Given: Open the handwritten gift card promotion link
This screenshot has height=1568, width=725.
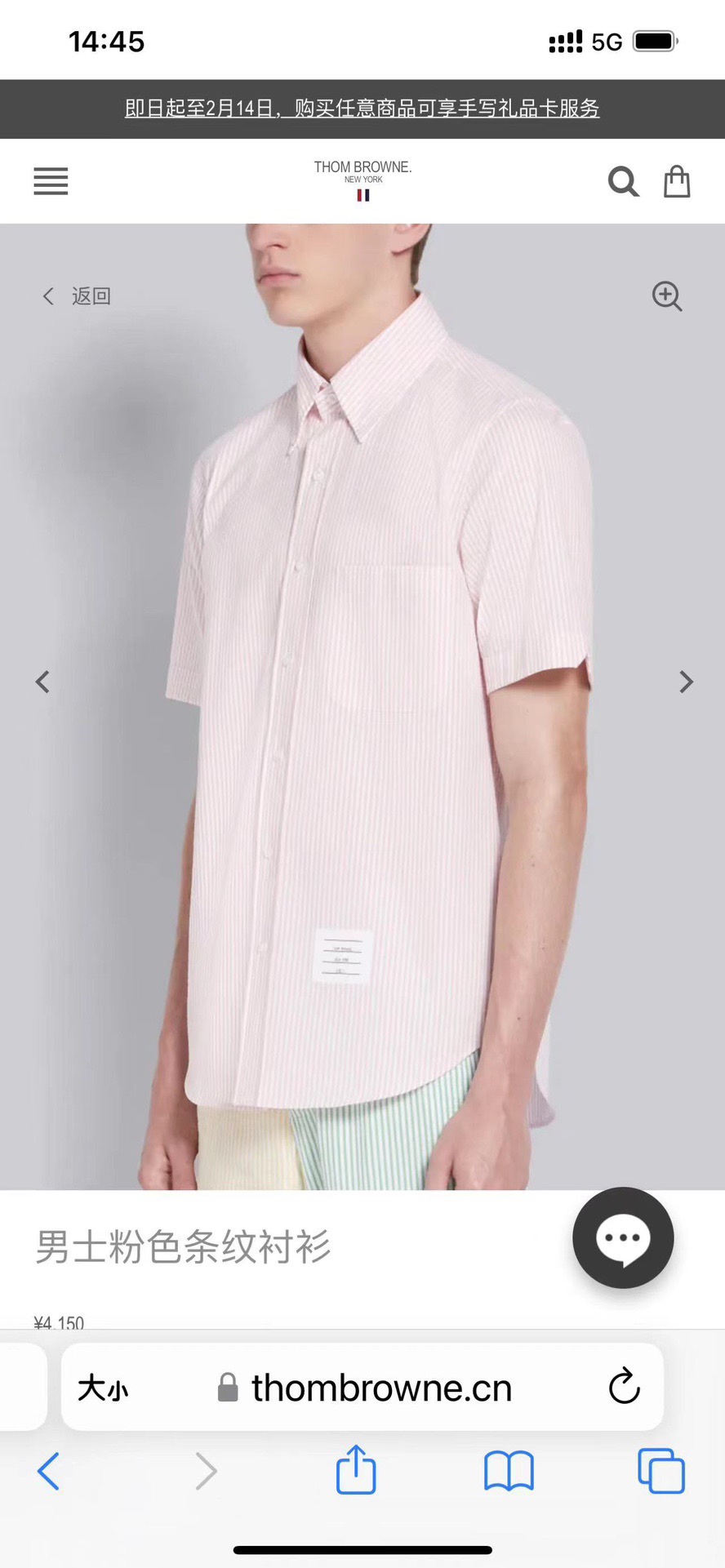Looking at the screenshot, I should click(x=362, y=109).
